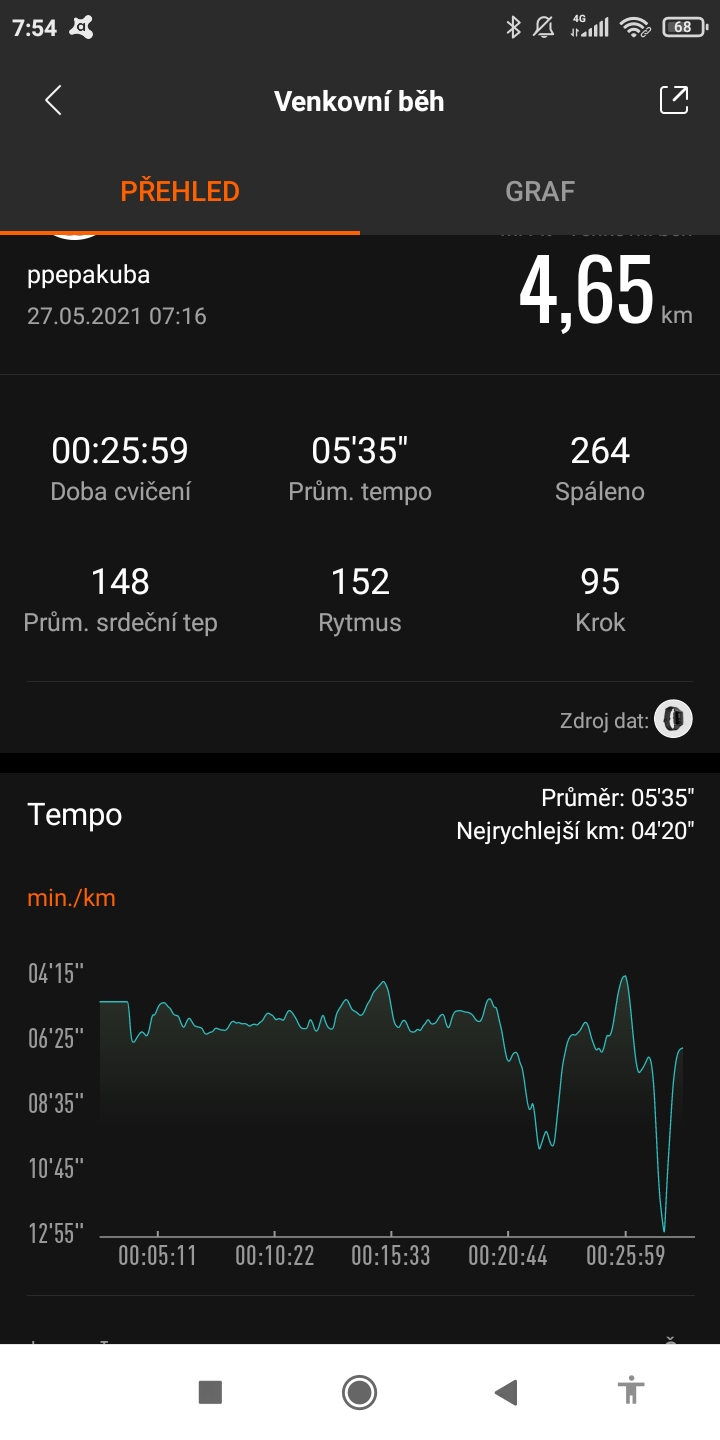Viewport: 720px width, 1440px height.
Task: Select the PŘEHLED tab
Action: click(x=180, y=191)
